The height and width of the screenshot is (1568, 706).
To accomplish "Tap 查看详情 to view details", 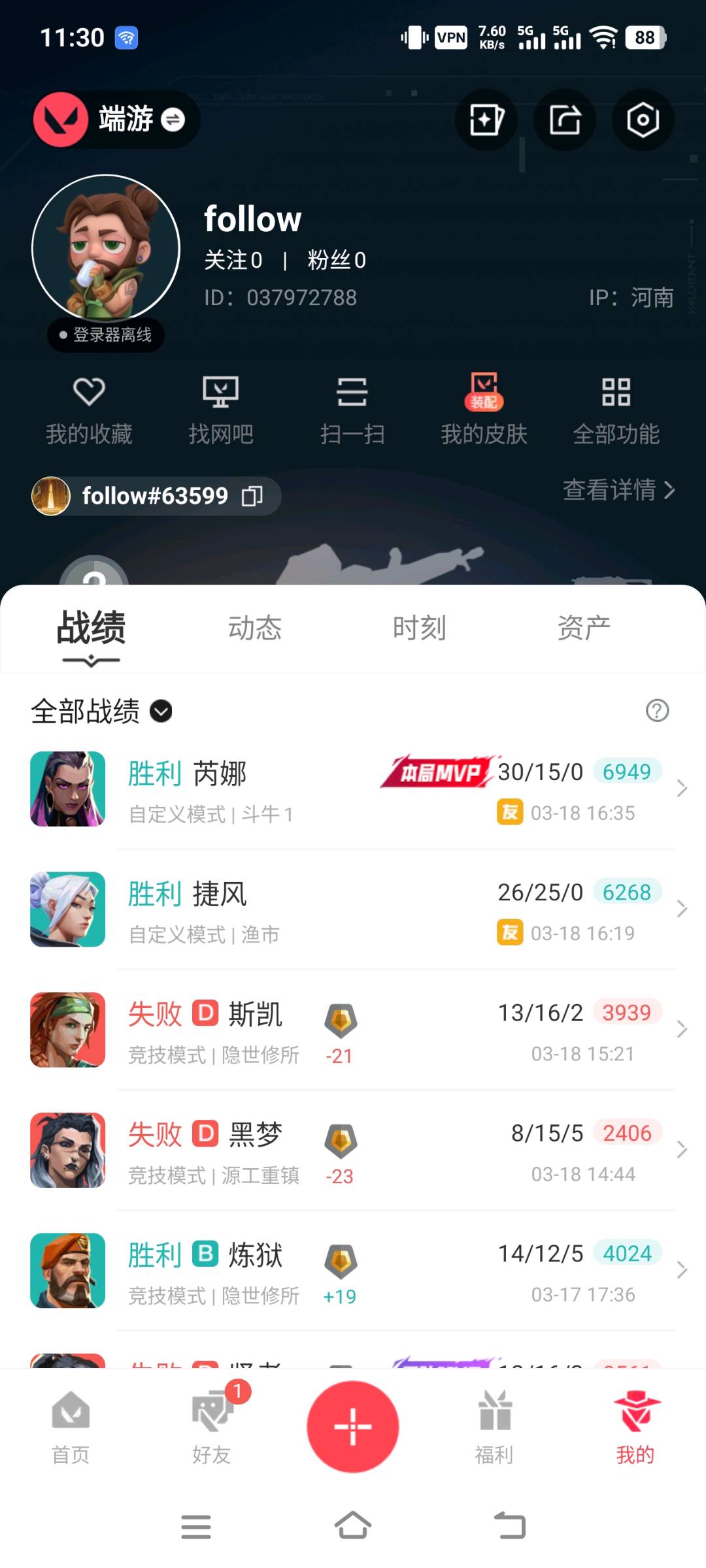I will tap(618, 490).
